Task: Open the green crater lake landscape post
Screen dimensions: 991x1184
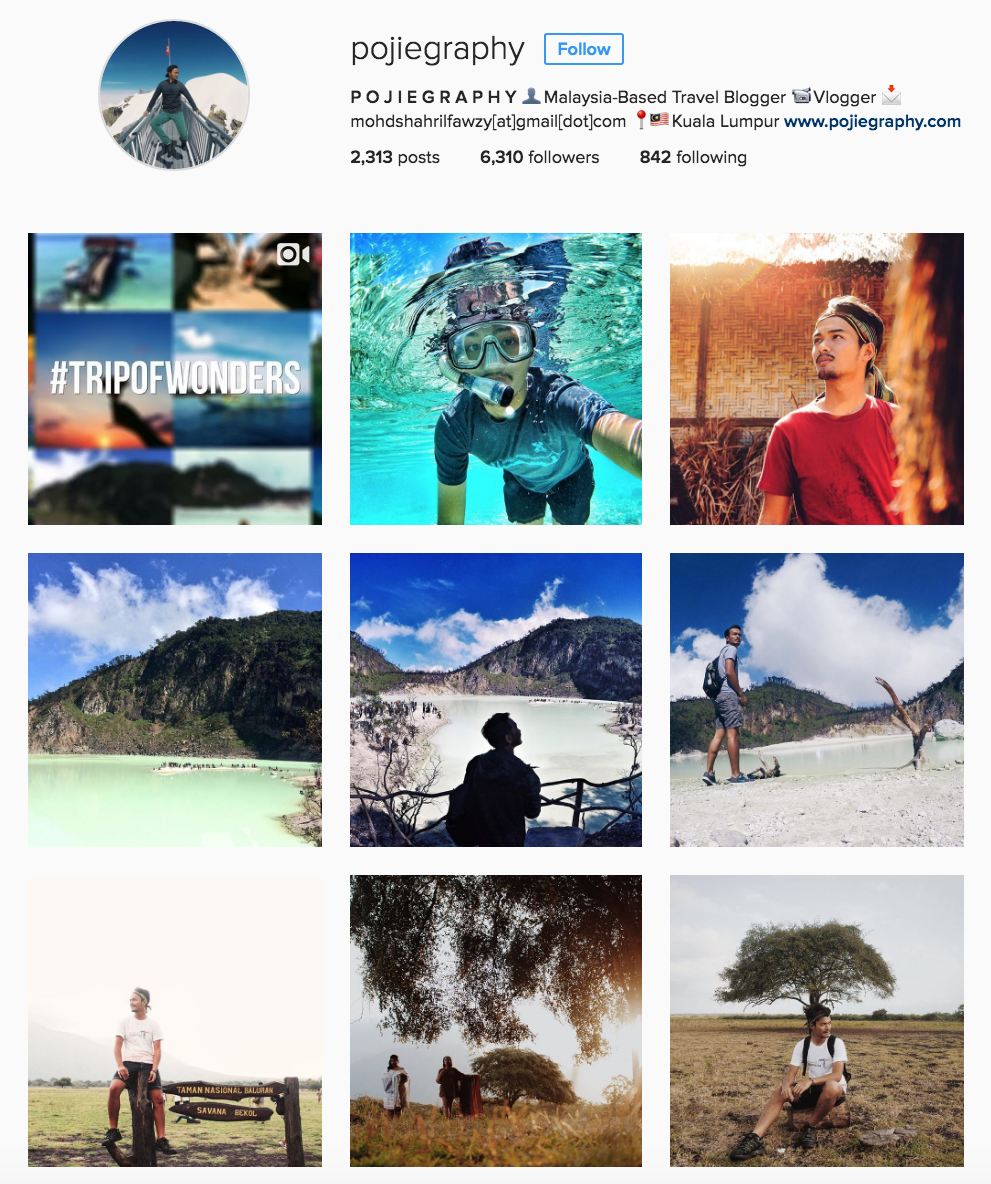Action: tap(175, 700)
